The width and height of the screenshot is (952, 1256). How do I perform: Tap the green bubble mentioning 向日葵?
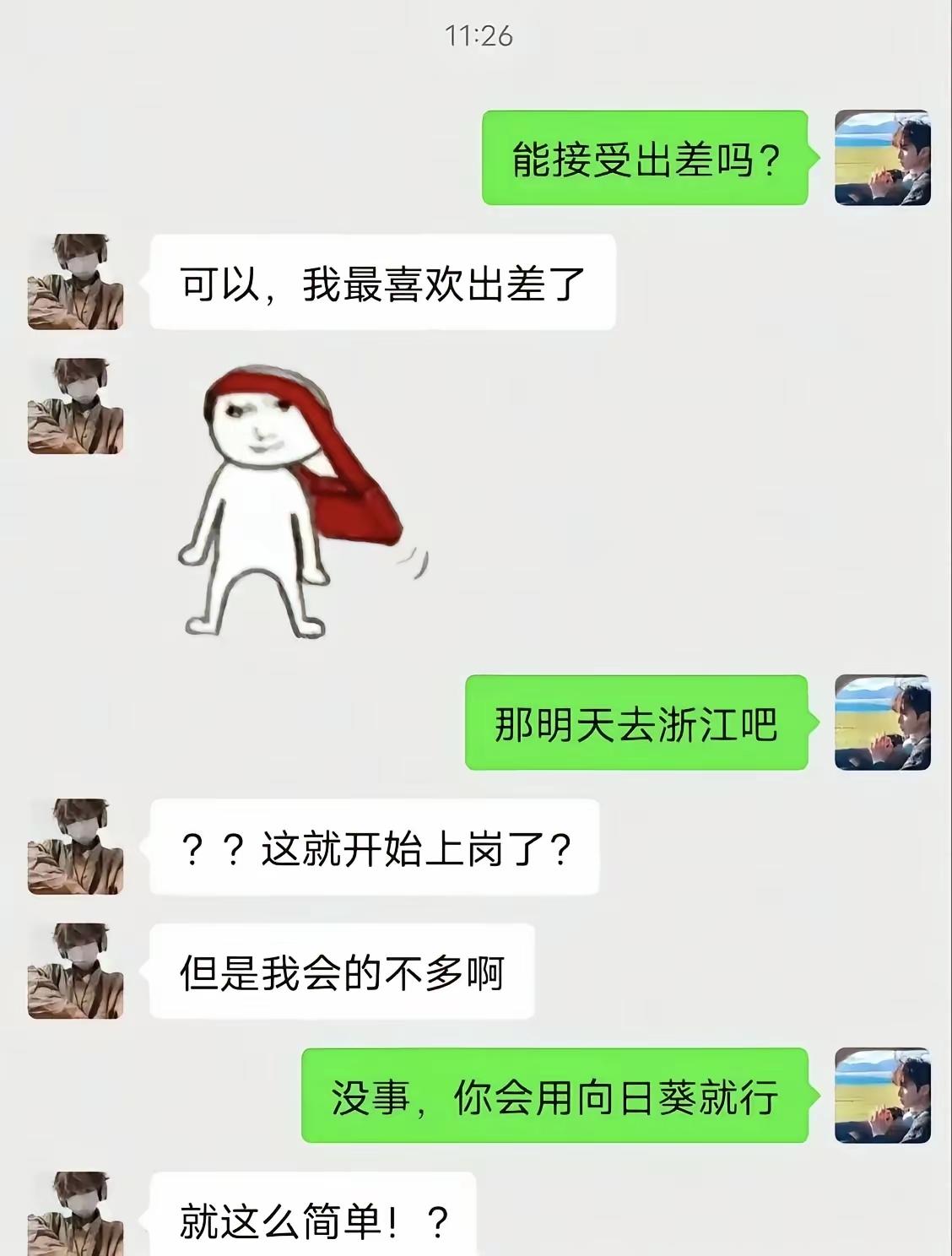click(557, 1097)
